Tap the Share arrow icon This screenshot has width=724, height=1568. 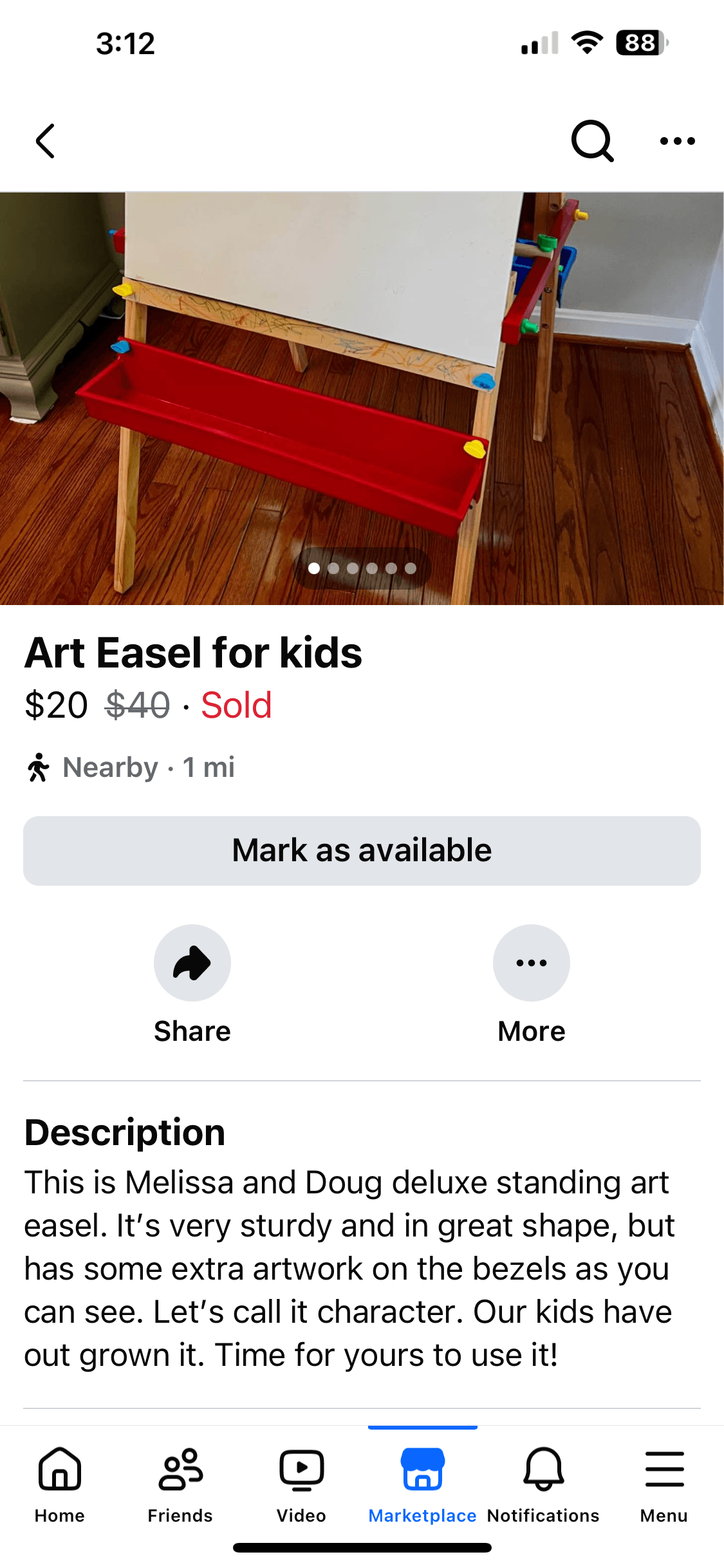[x=192, y=962]
